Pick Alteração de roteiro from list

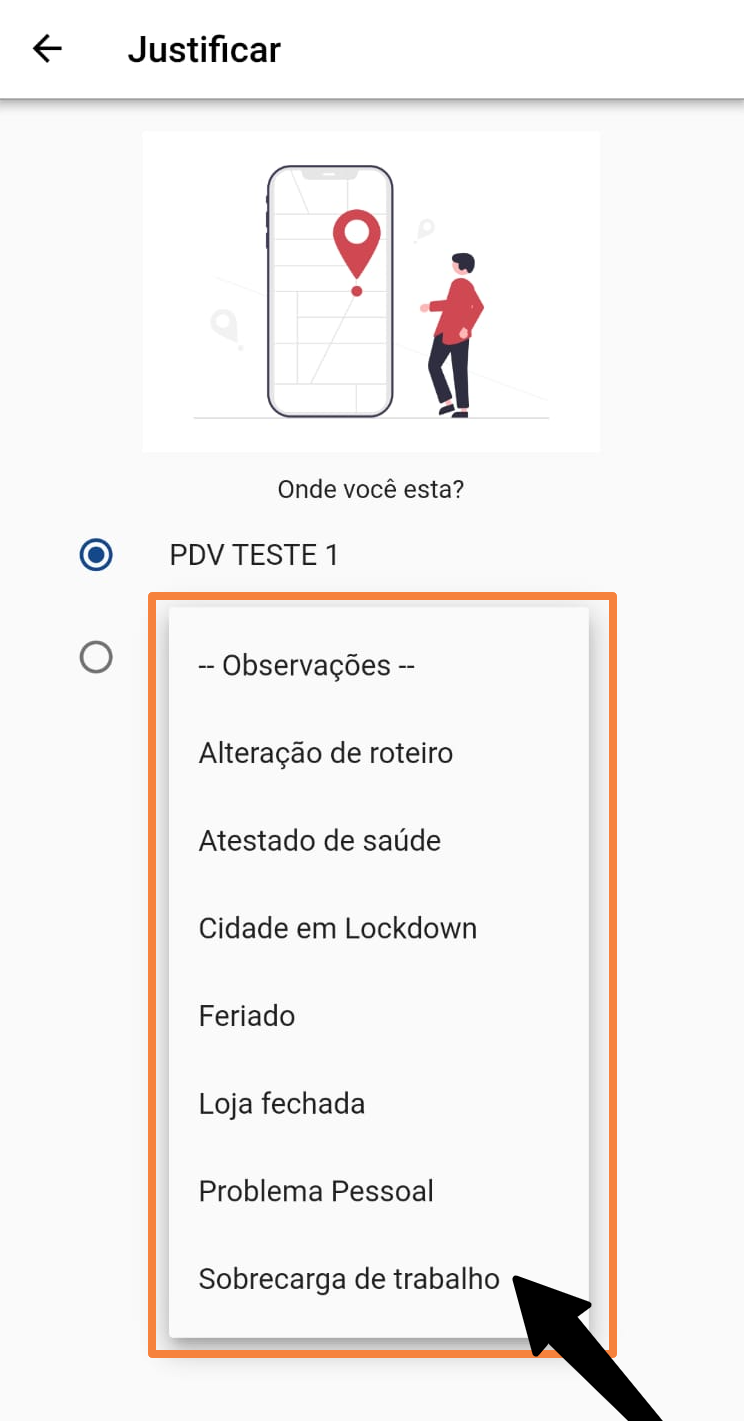(x=378, y=753)
